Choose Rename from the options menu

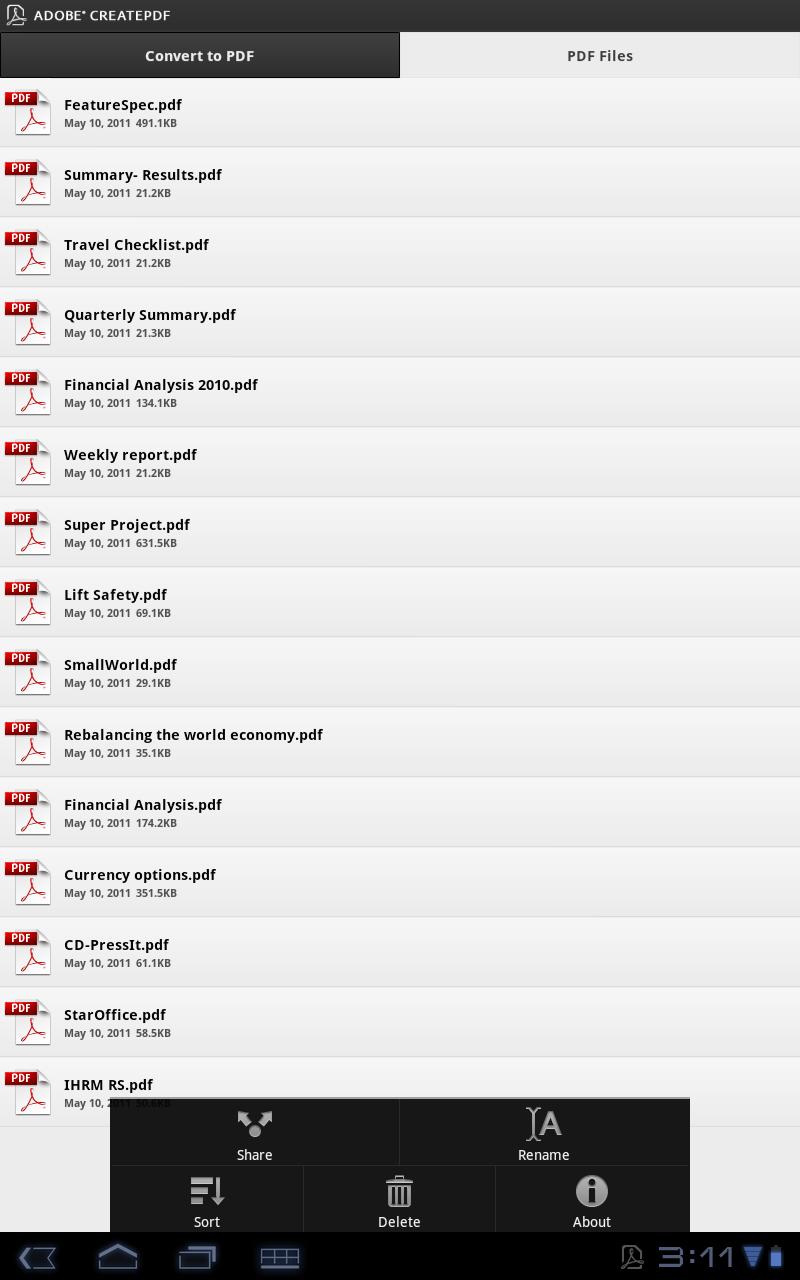544,1134
